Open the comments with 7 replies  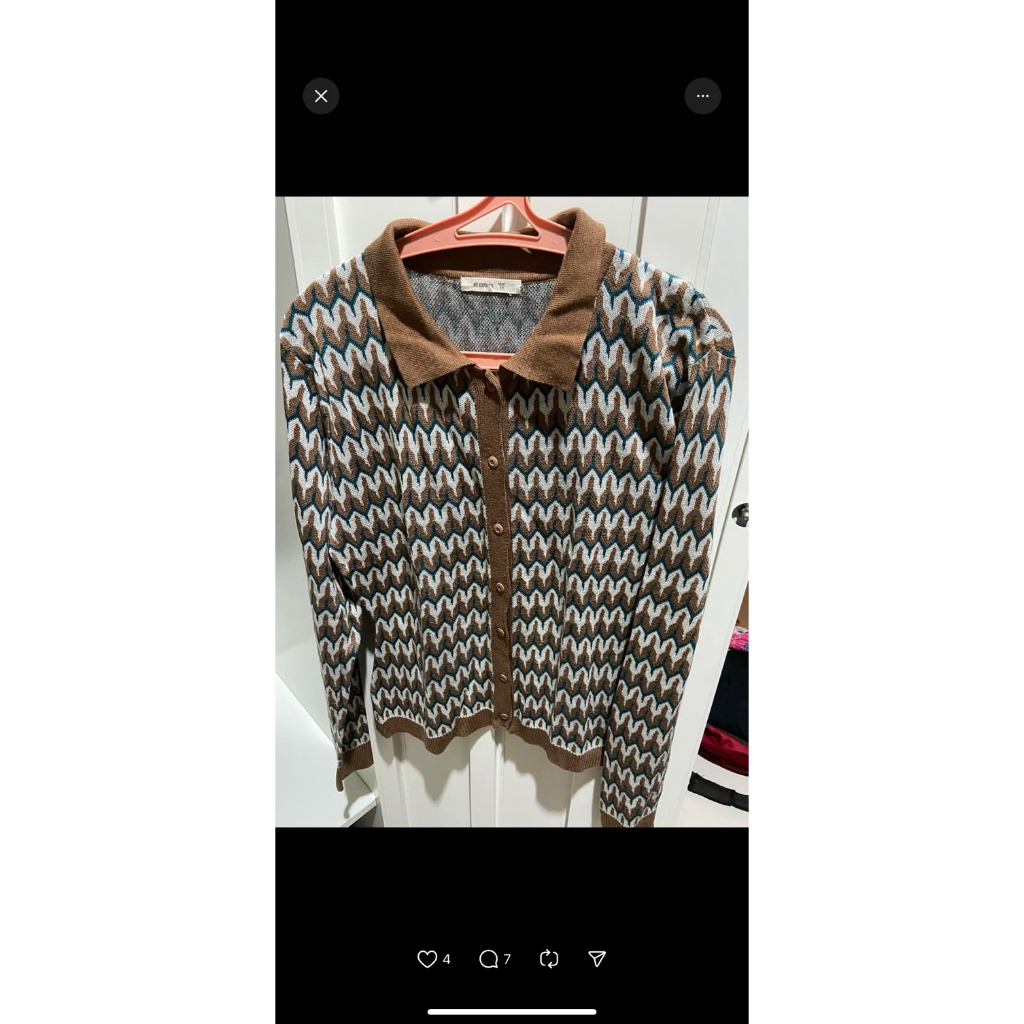[x=489, y=959]
